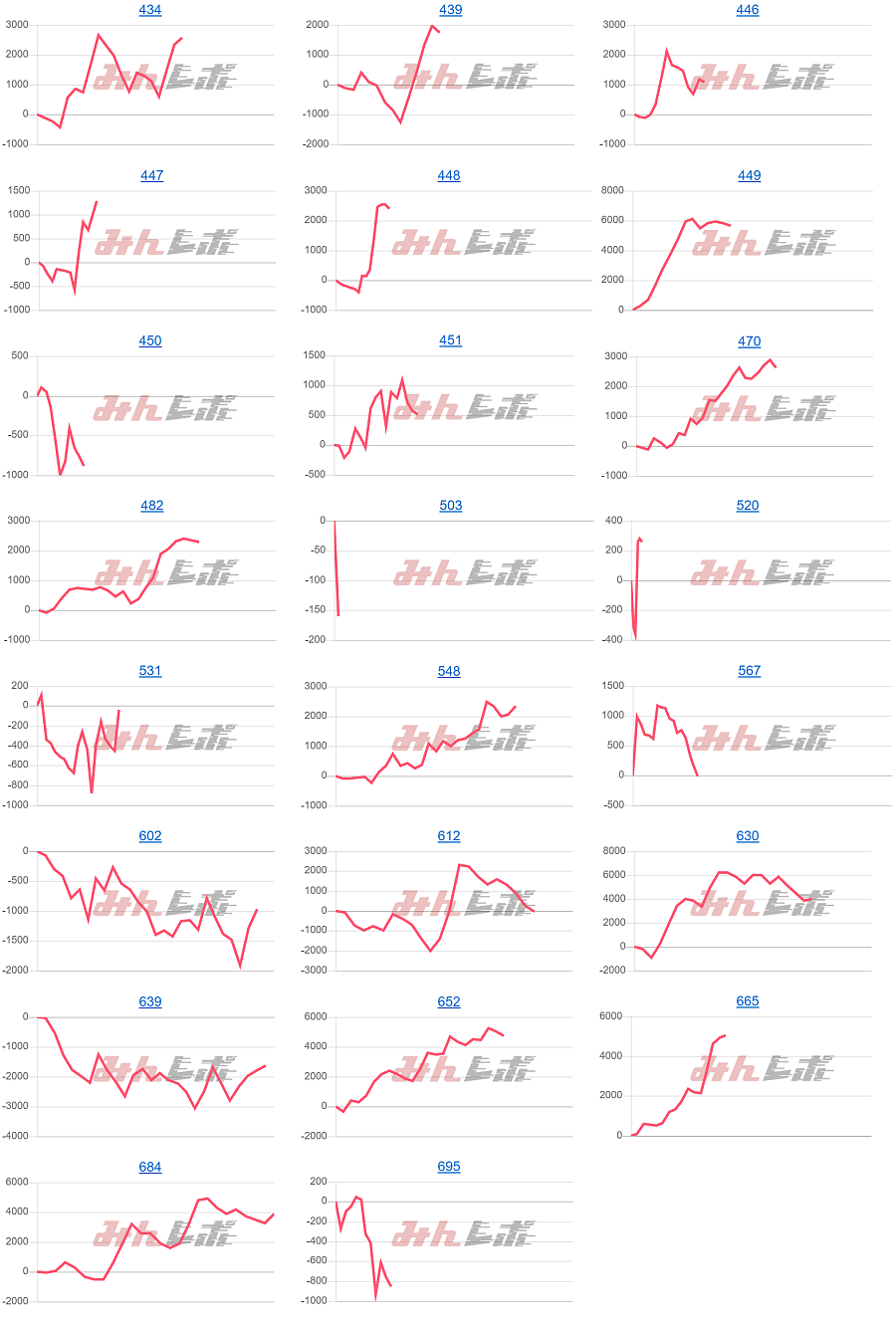Select the 470 link
Viewport: 896px width, 1322px height.
[749, 340]
